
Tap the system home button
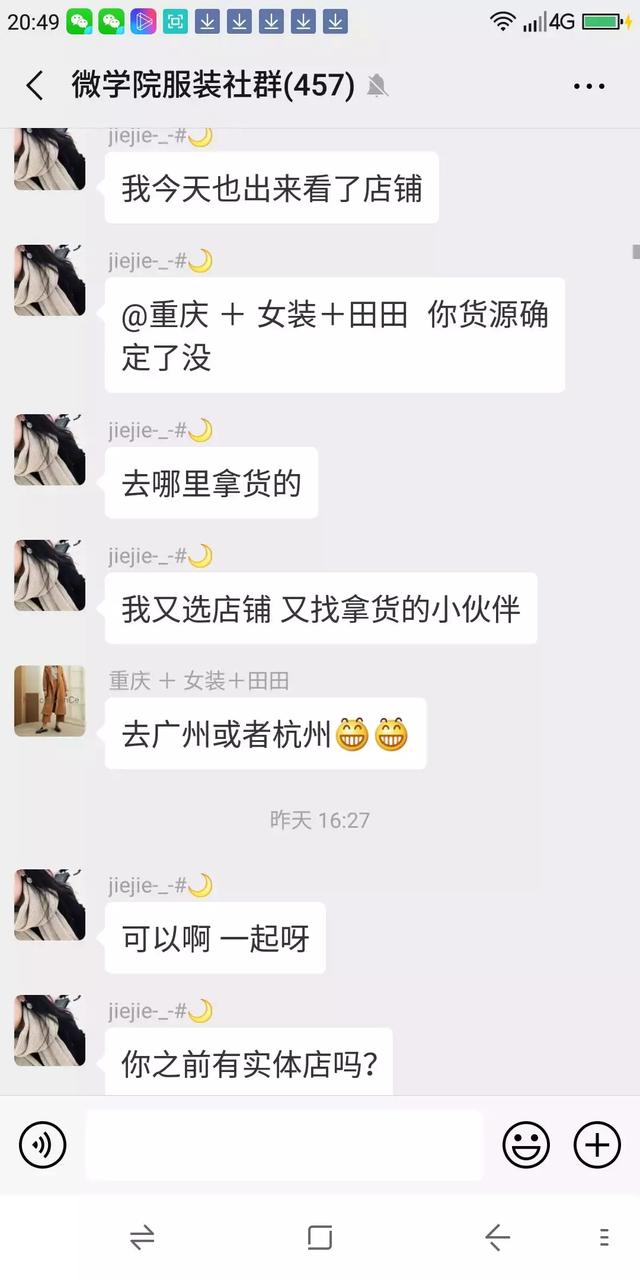click(x=320, y=1238)
